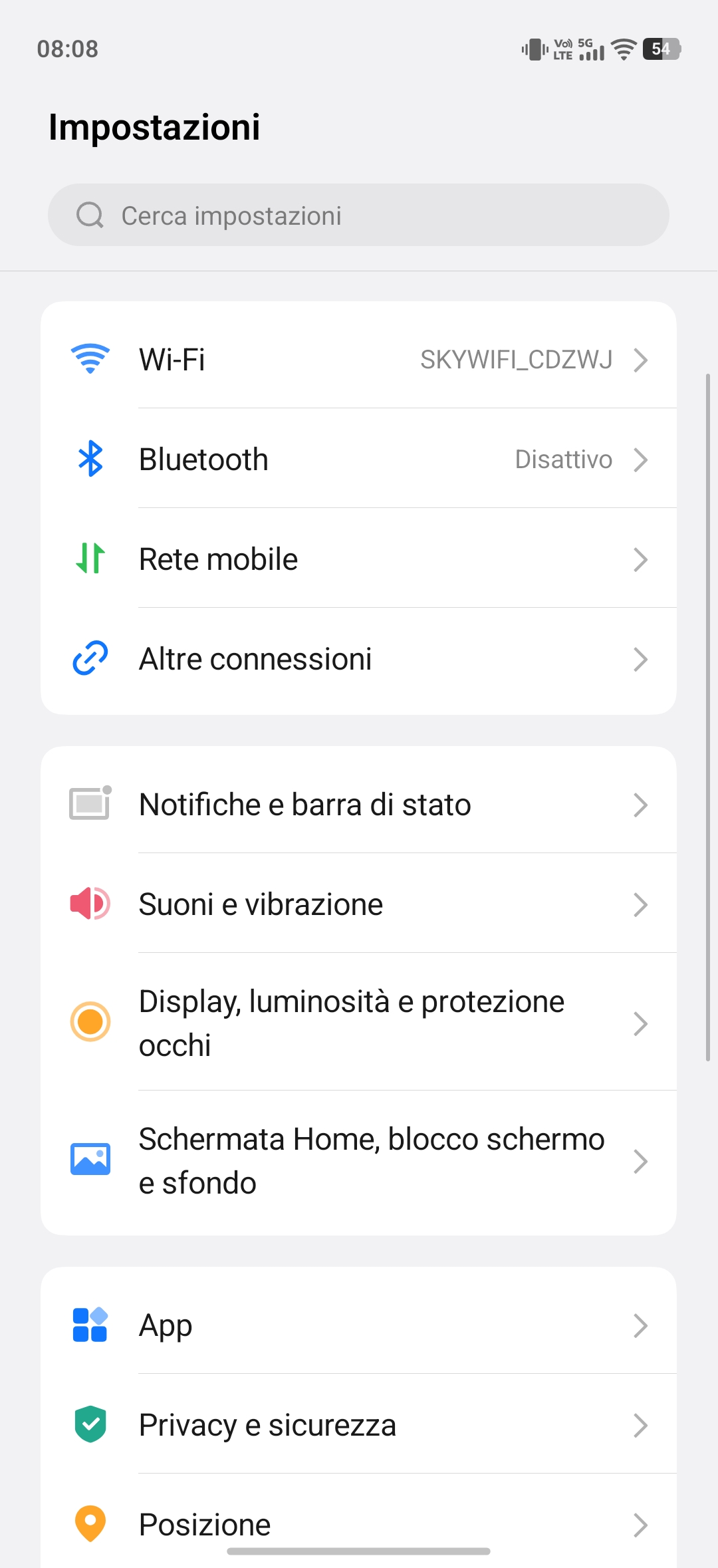Tap the Cerca impostazioni search field

(358, 215)
